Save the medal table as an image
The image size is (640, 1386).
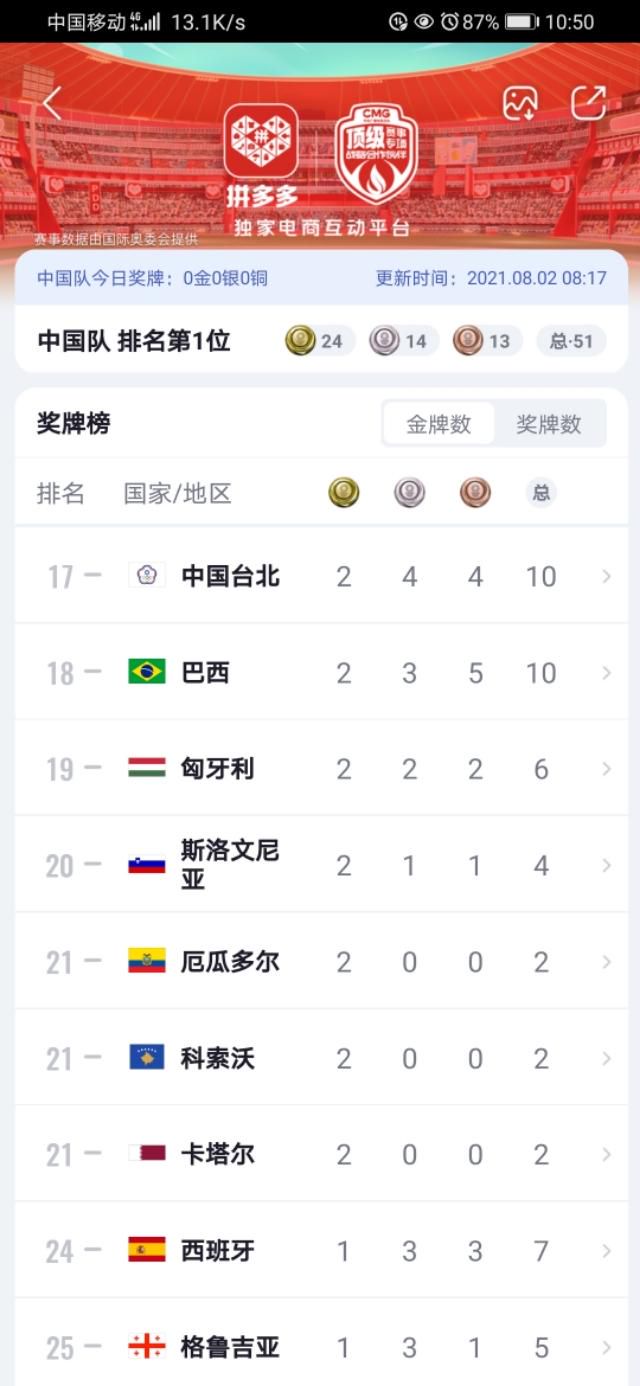click(x=520, y=103)
